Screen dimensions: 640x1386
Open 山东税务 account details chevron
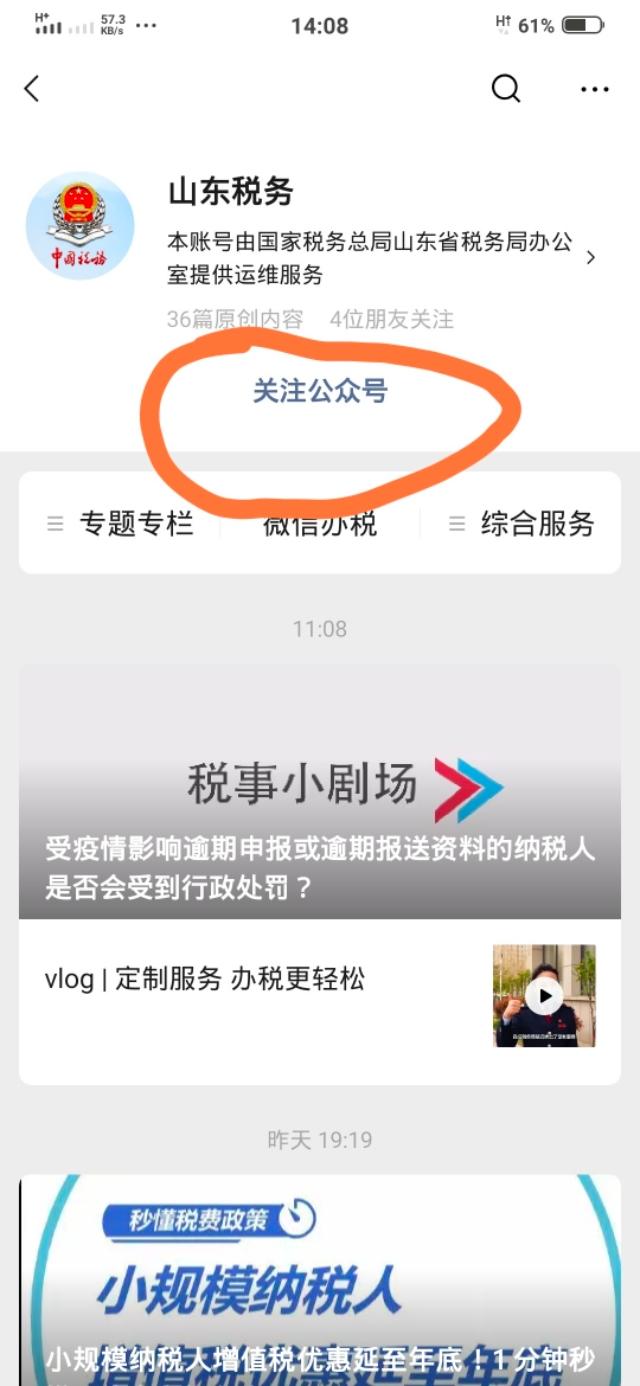[x=590, y=257]
